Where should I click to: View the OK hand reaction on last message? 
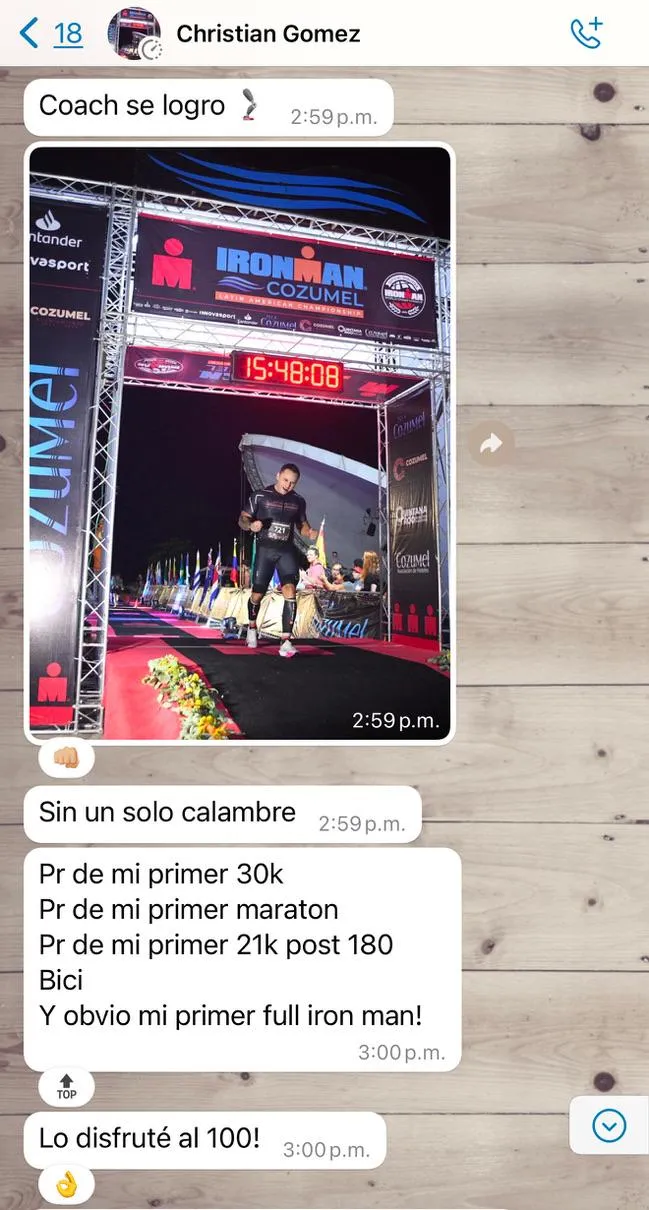click(x=66, y=1185)
